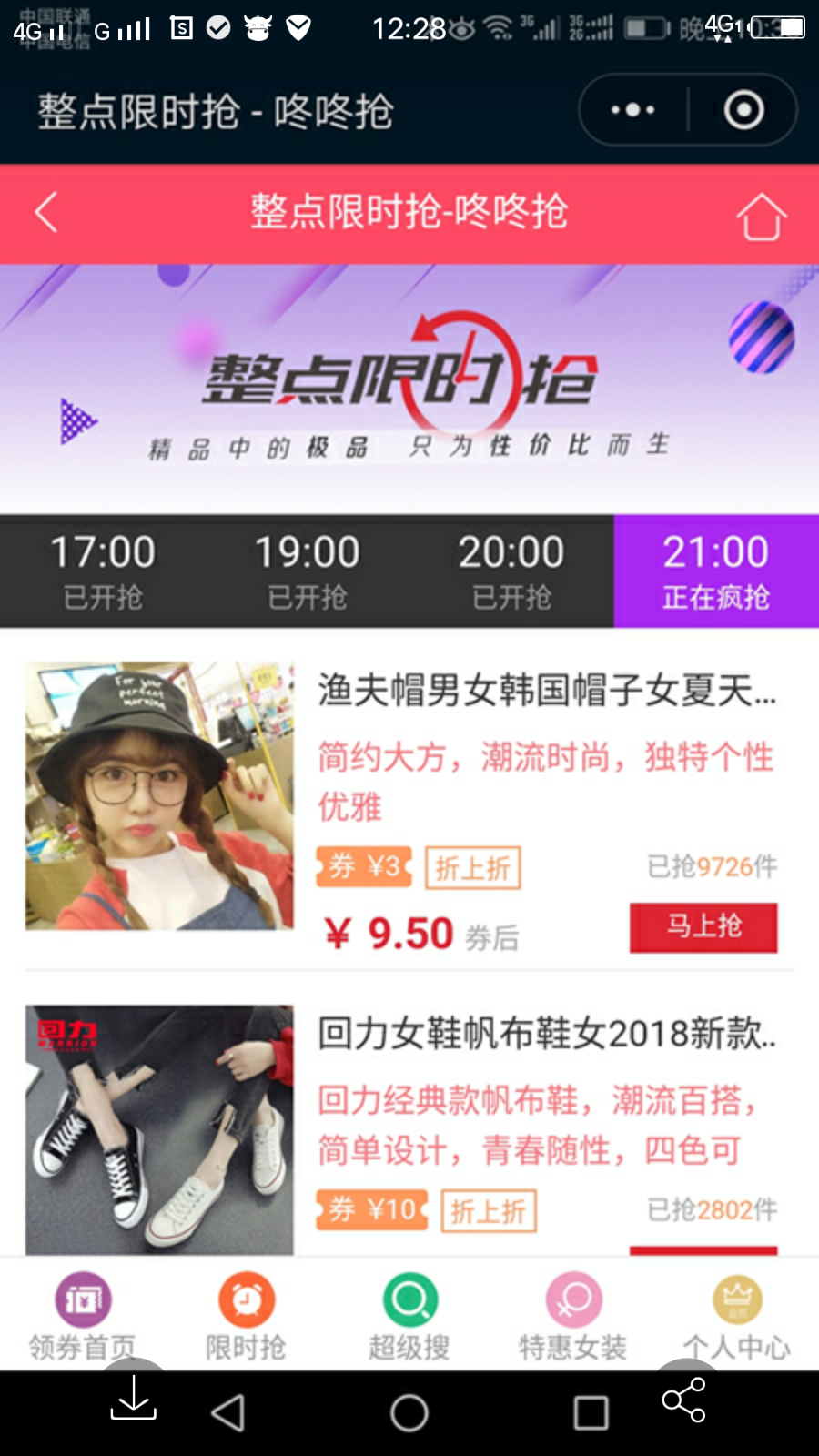Image resolution: width=819 pixels, height=1456 pixels.
Task: Open 超级搜 search tab
Action: pos(409,1316)
